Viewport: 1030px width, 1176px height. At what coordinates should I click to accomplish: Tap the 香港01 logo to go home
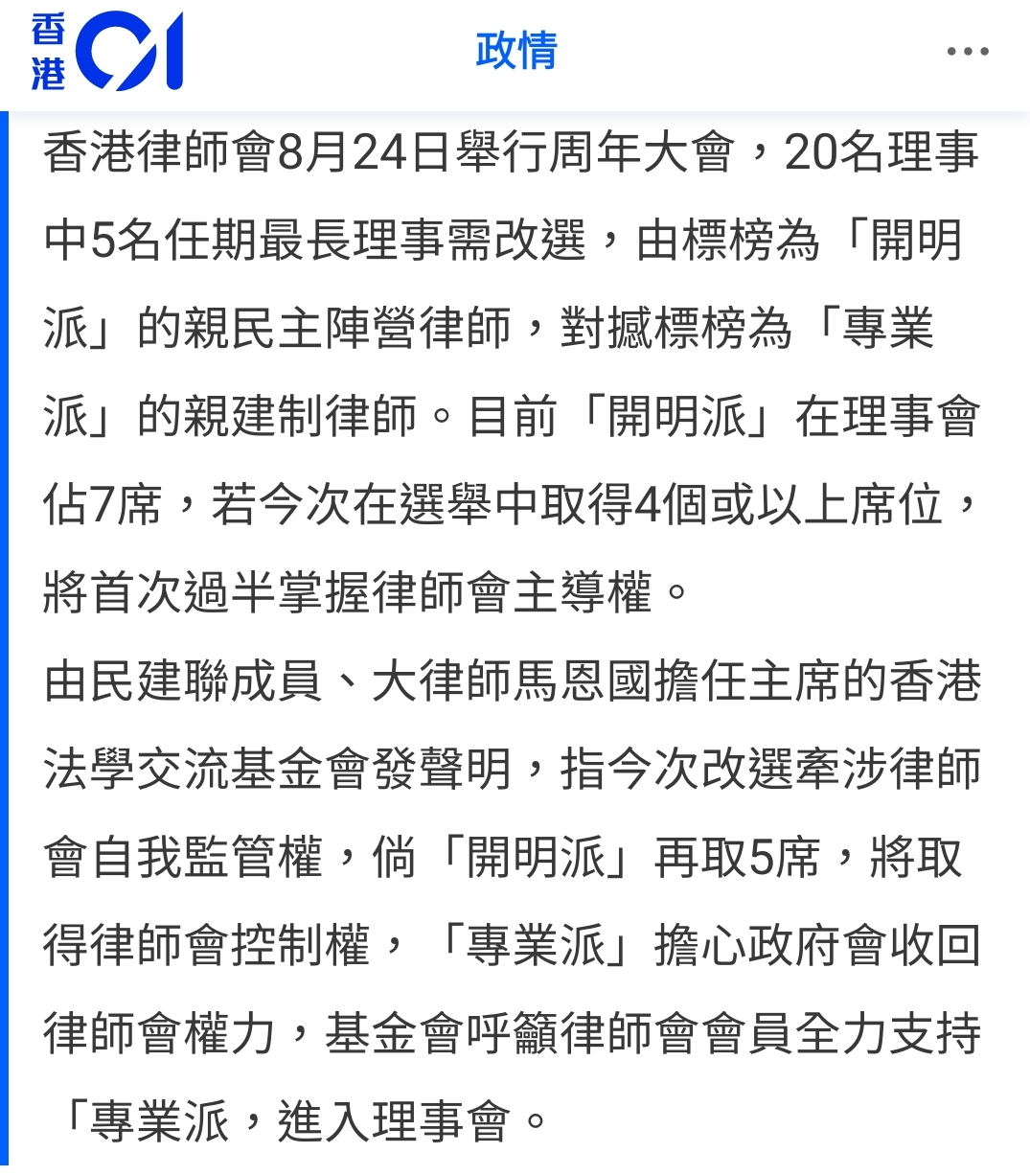106,52
